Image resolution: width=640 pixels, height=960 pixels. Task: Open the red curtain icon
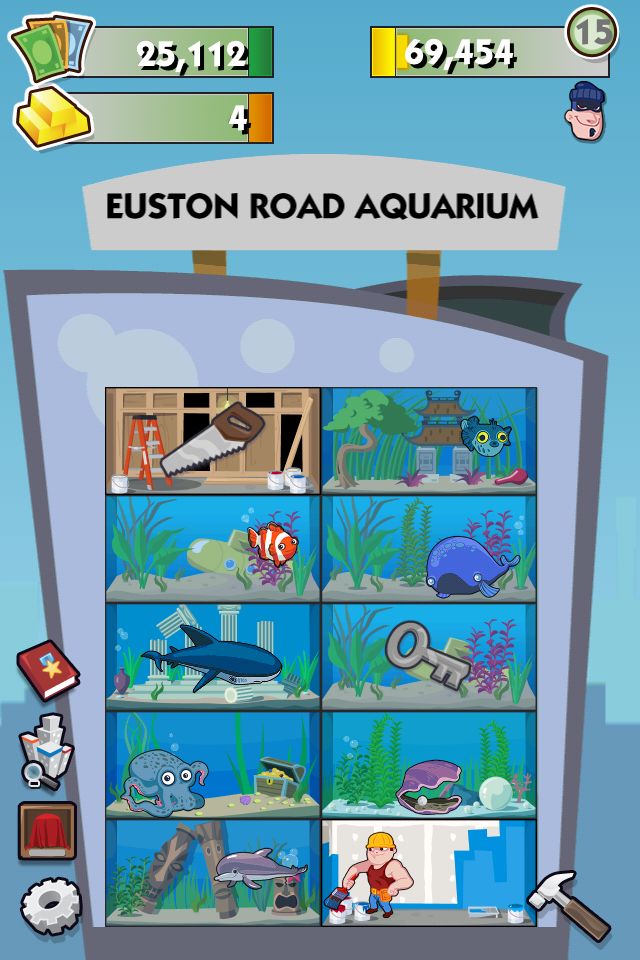(x=47, y=831)
